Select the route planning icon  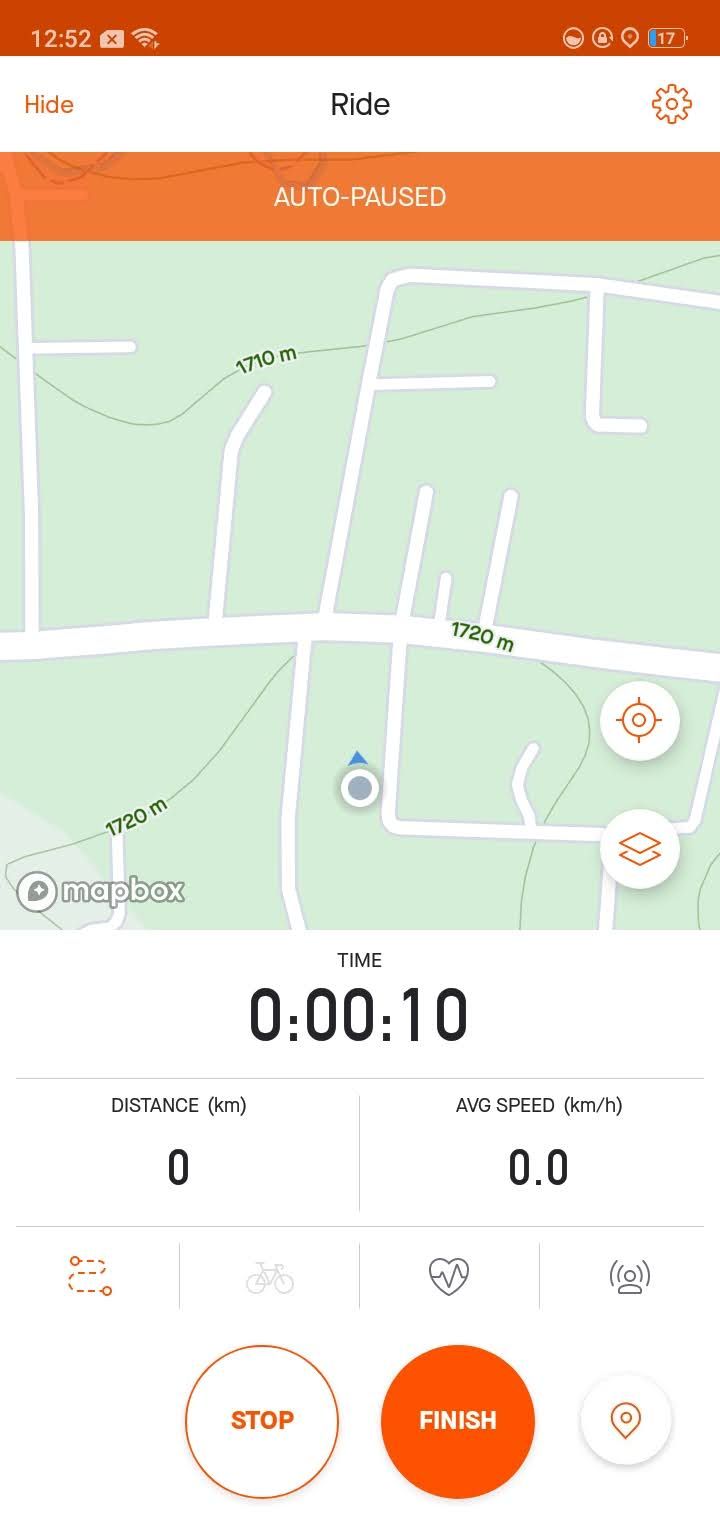click(90, 1275)
